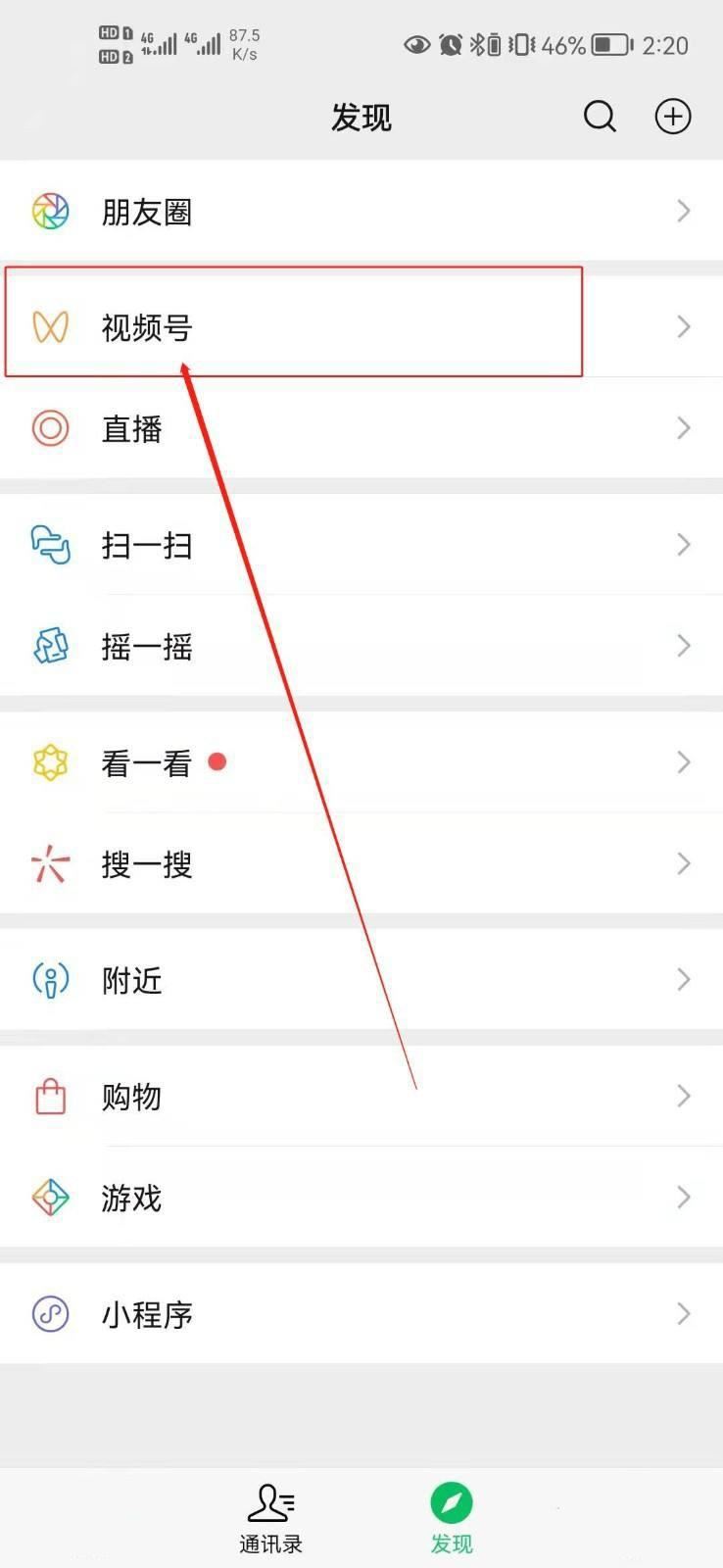Open the Mini Programs (小程序) icon
The image size is (723, 1568).
click(49, 1314)
